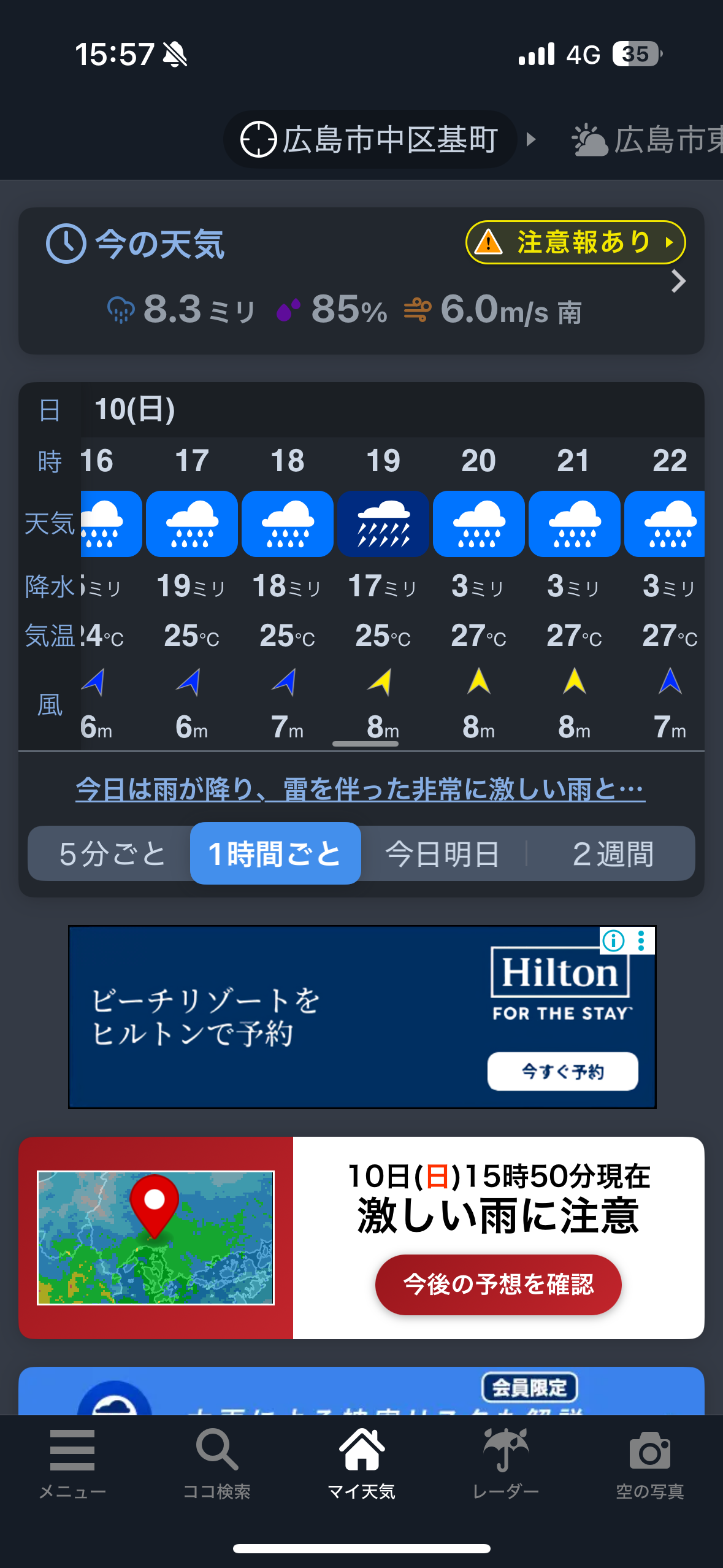Open the underlined 今日は雨が降り forecast link
723x1568 pixels.
(360, 789)
